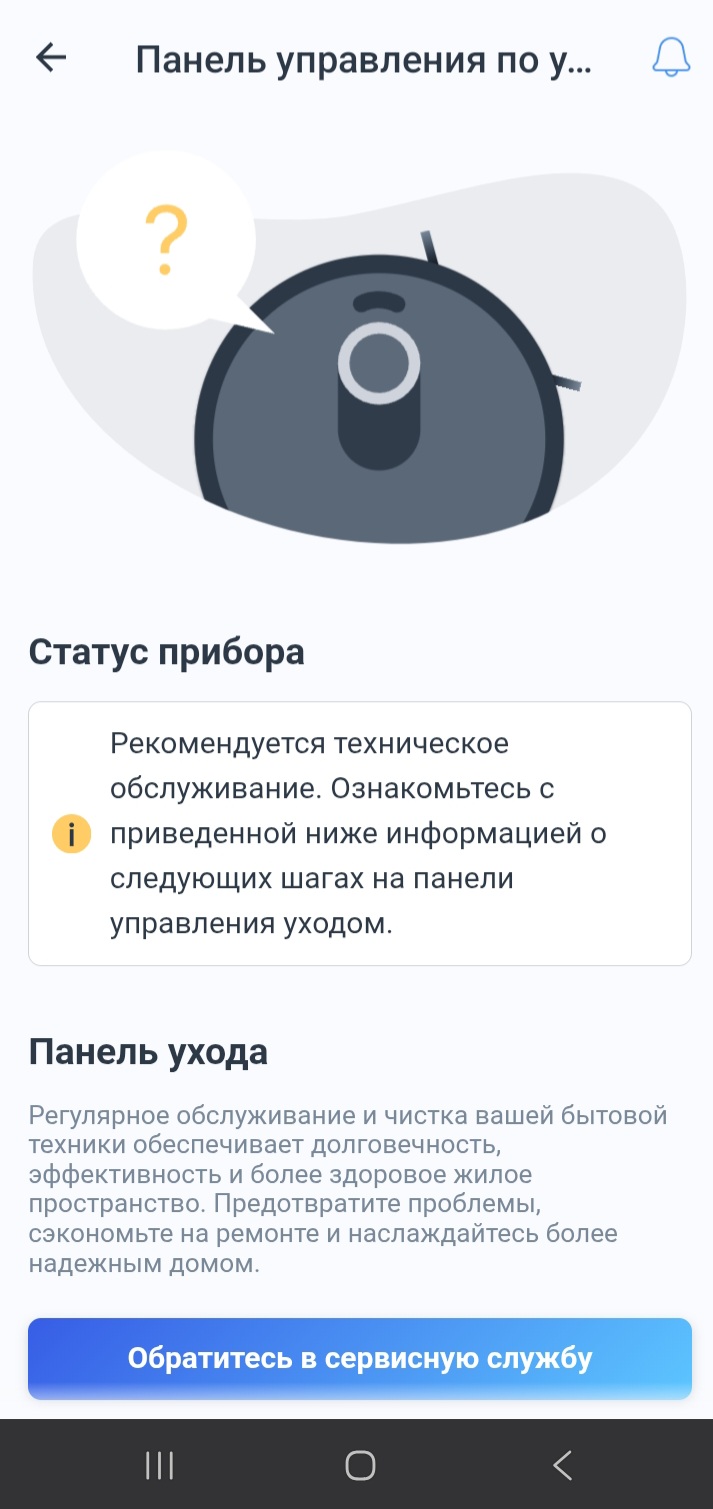Open the notifications bell
Screen dimensions: 713x1509
pyautogui.click(x=671, y=58)
